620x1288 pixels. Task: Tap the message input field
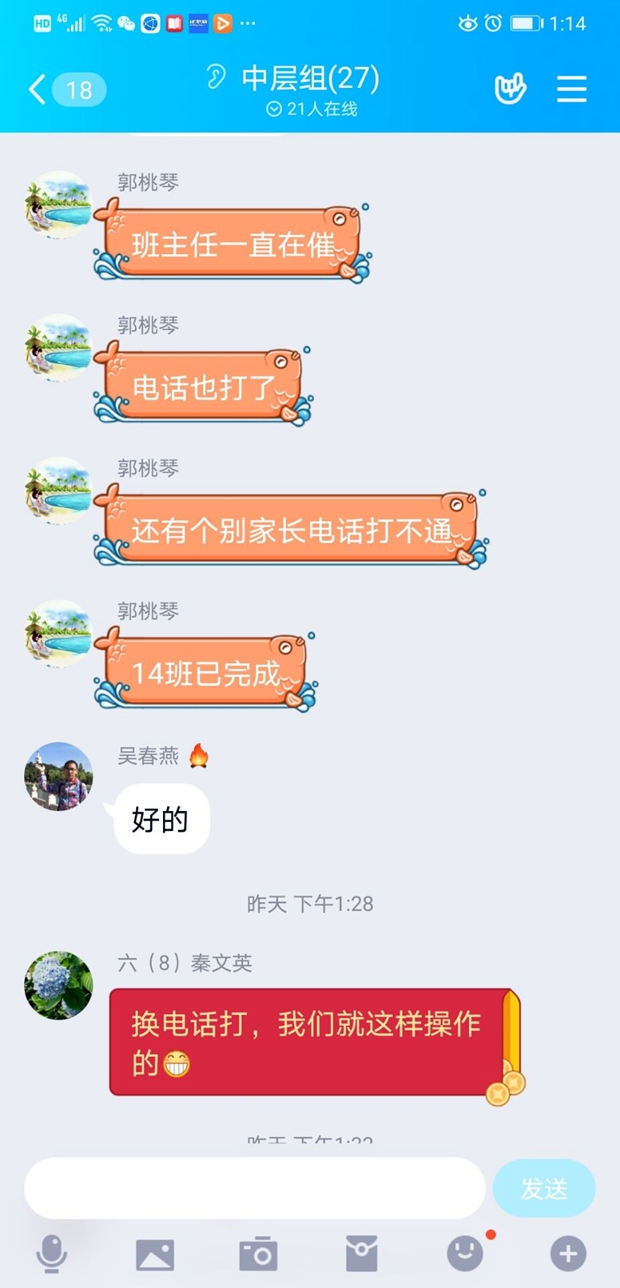255,1188
